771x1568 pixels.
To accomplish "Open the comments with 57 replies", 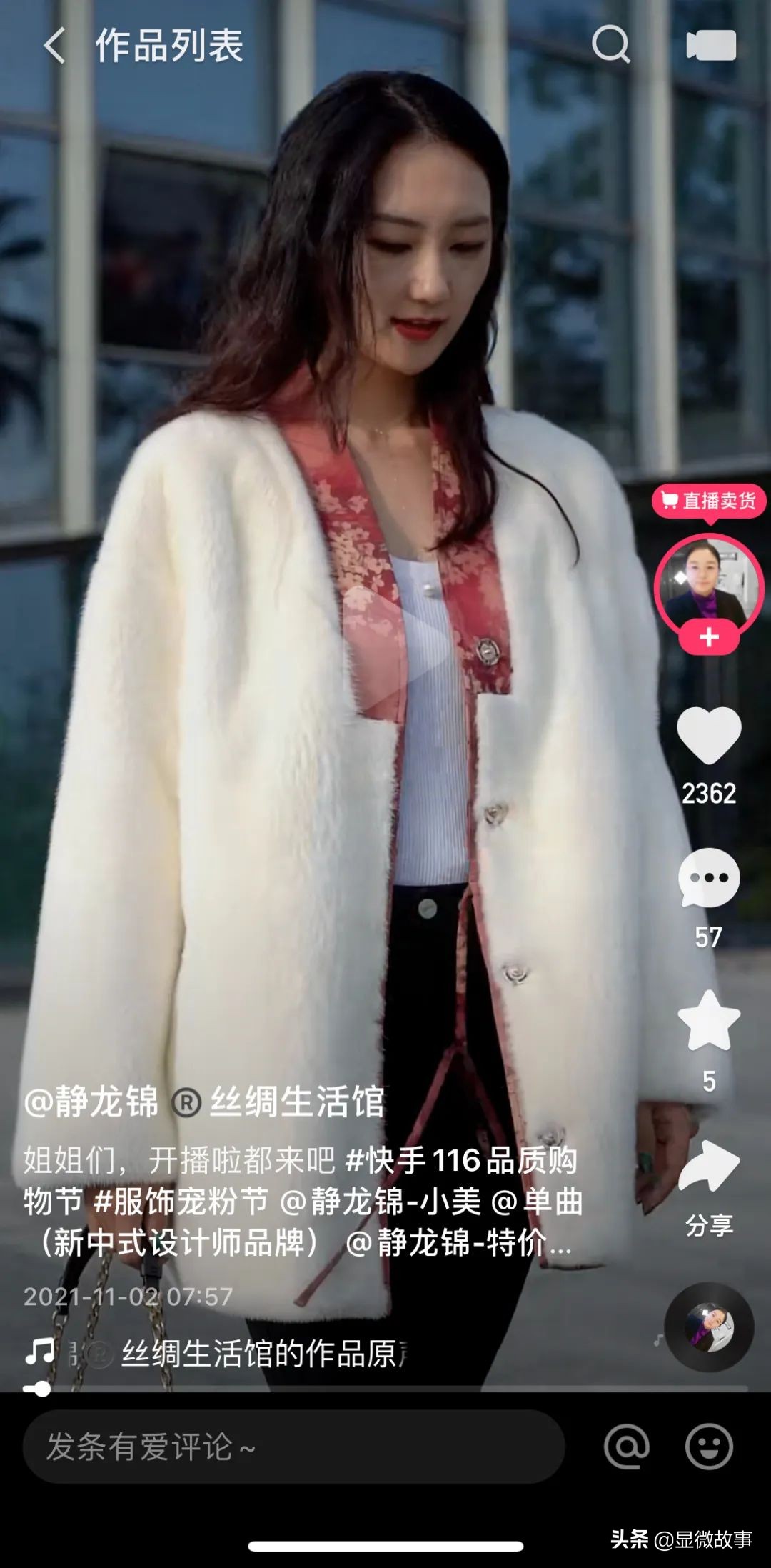I will (708, 879).
